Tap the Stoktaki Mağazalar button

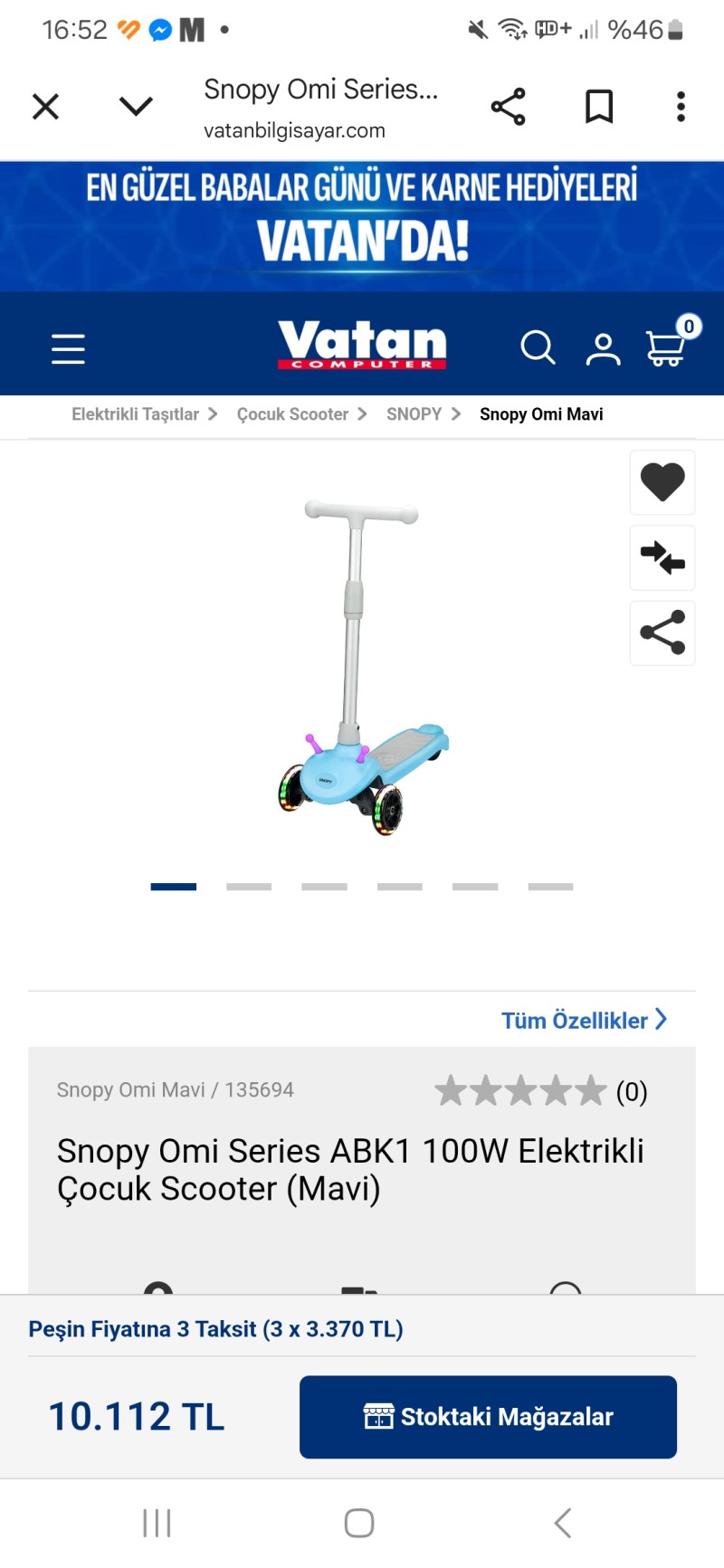pyautogui.click(x=488, y=1417)
